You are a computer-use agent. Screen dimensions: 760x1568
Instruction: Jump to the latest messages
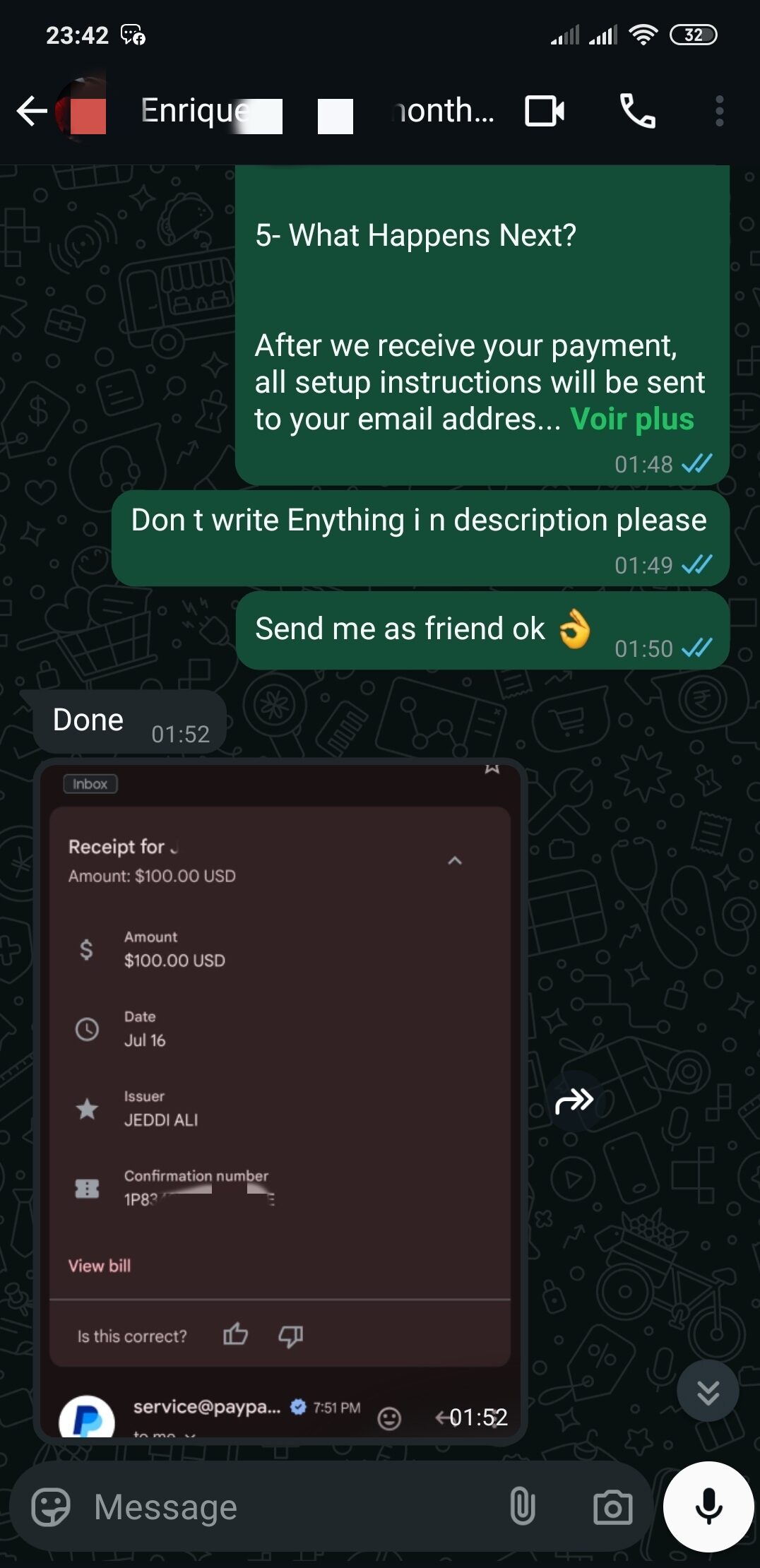pyautogui.click(x=708, y=1391)
